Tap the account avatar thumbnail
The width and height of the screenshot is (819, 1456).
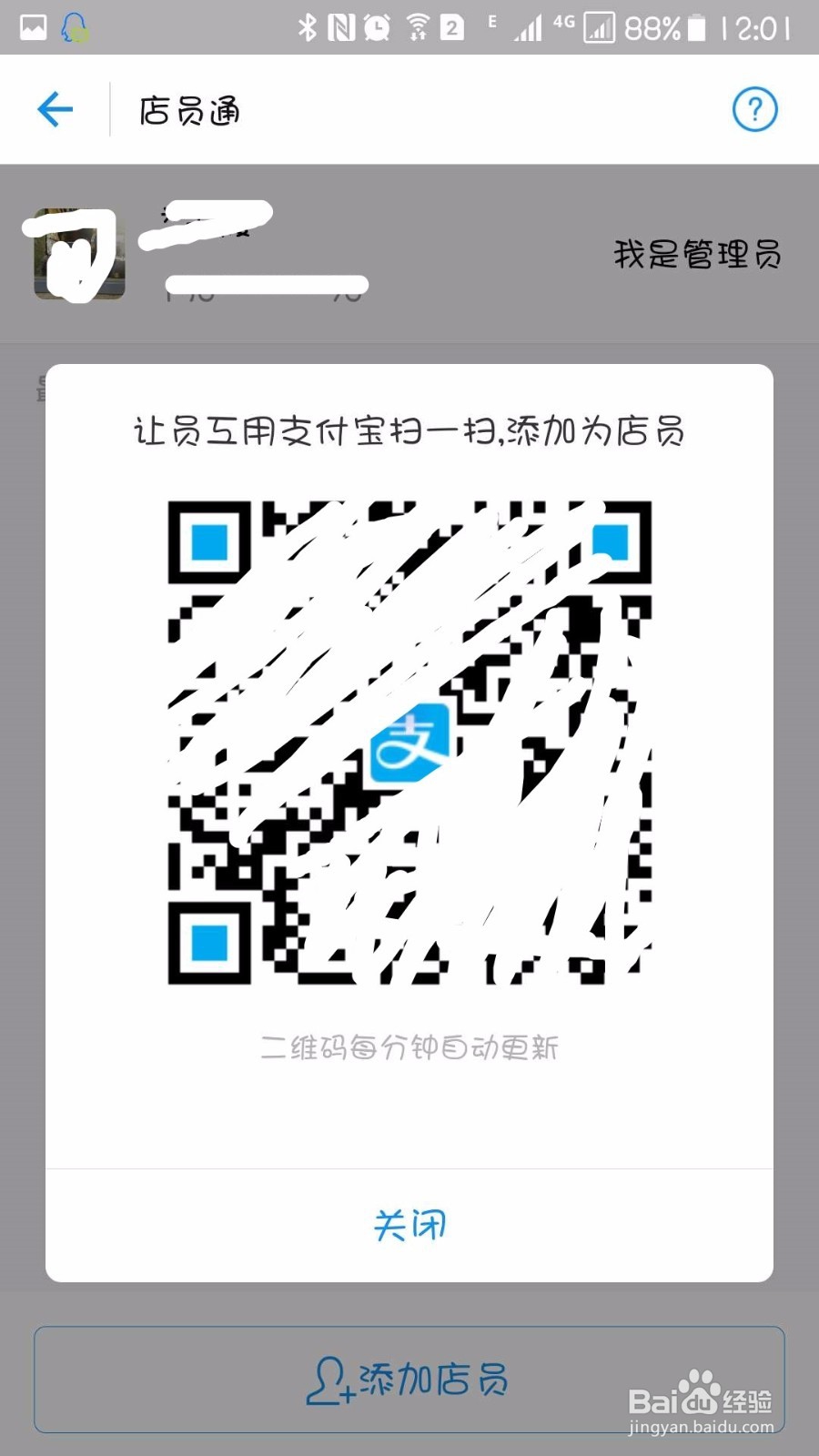point(78,253)
